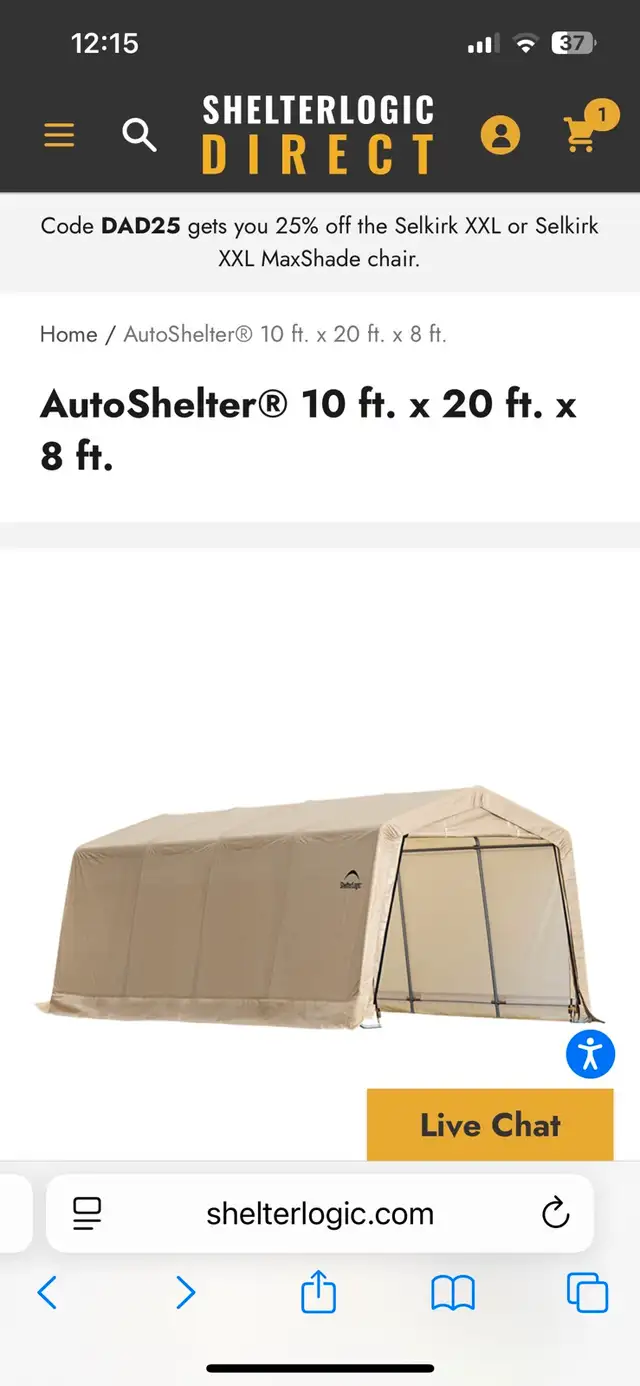Share this page

click(319, 1291)
